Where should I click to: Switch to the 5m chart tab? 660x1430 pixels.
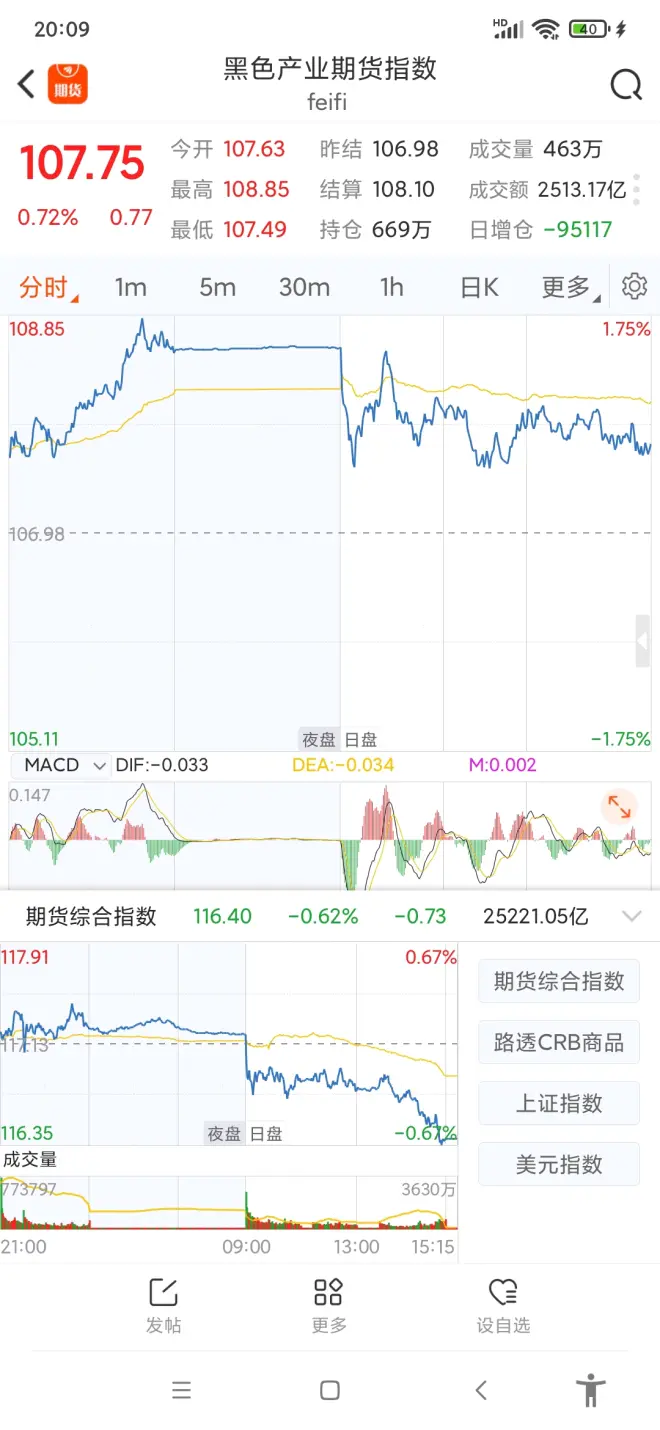pyautogui.click(x=217, y=288)
